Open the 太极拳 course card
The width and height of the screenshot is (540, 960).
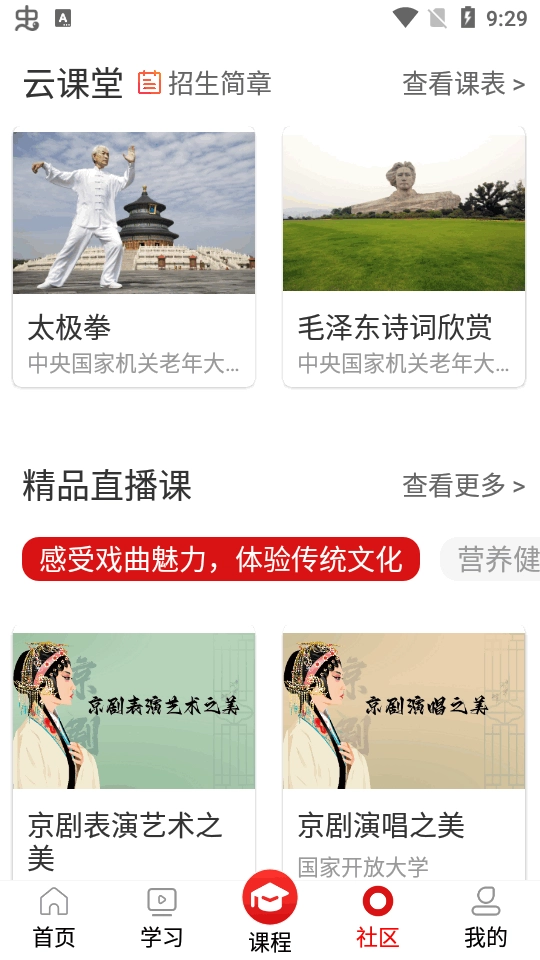134,257
